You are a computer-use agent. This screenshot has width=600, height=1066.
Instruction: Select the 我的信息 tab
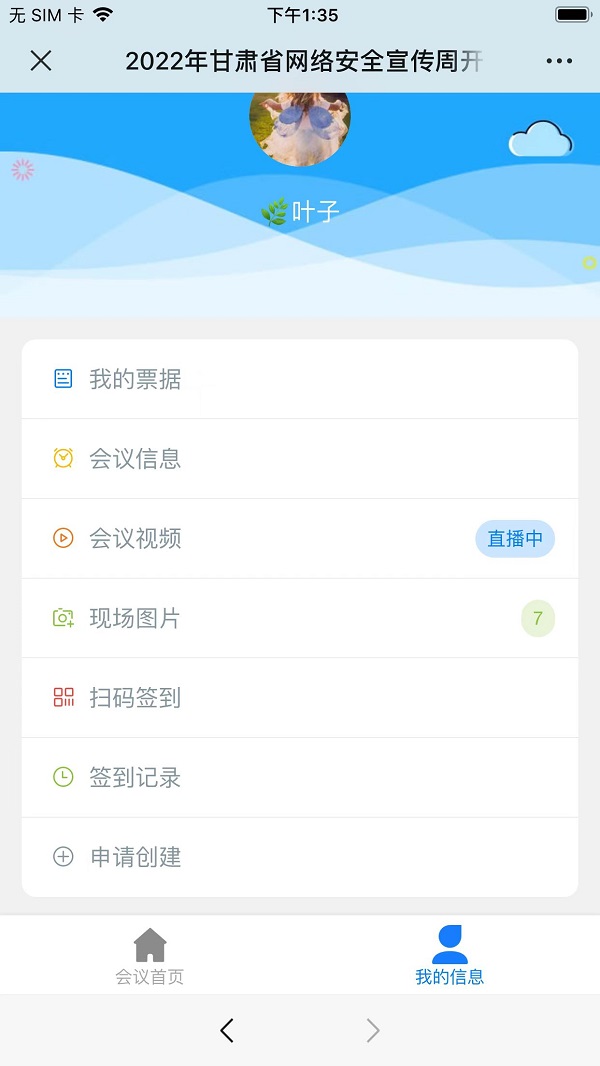pos(449,956)
